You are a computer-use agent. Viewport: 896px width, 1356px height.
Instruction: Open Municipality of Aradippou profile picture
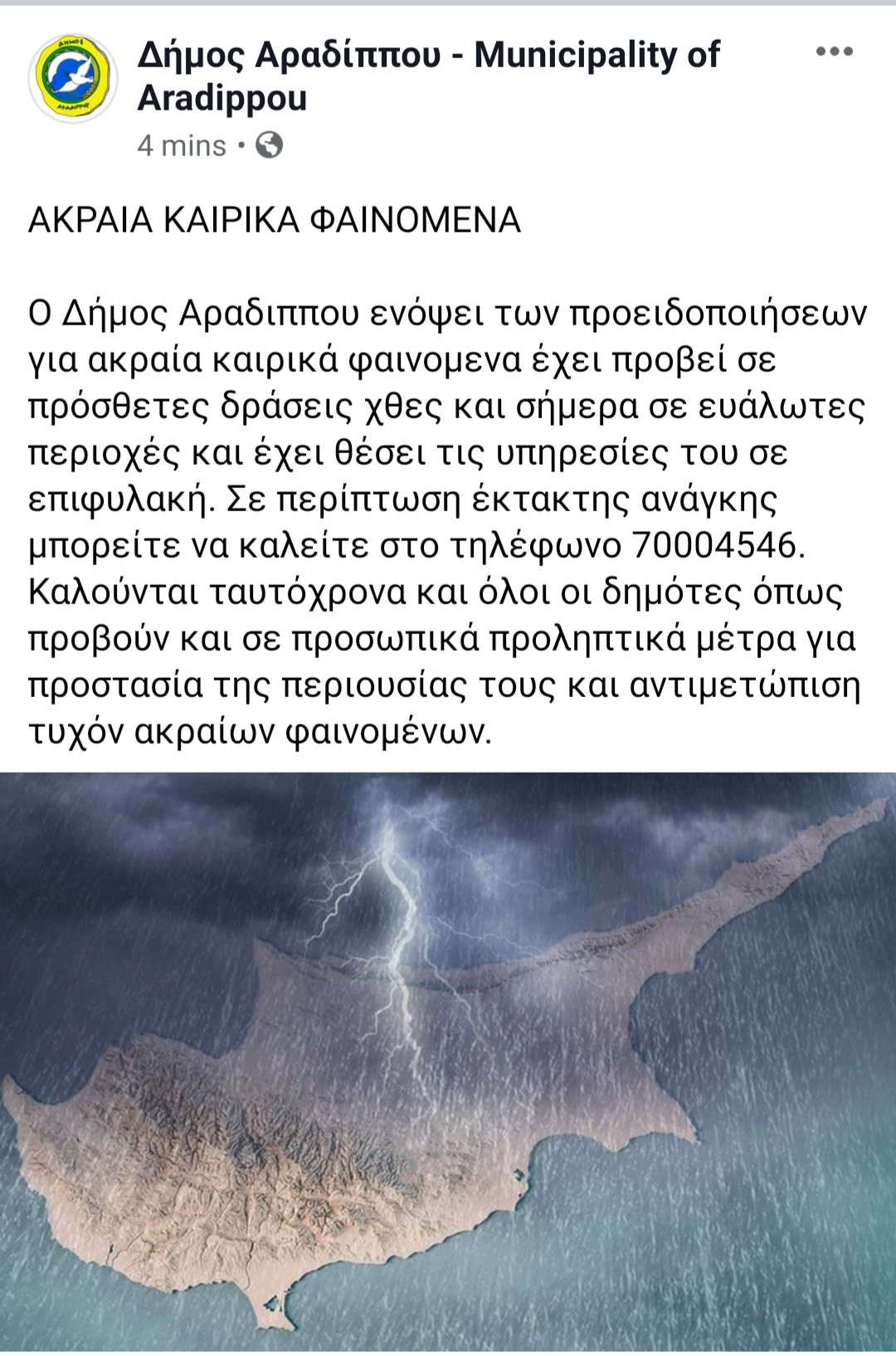coord(73,78)
